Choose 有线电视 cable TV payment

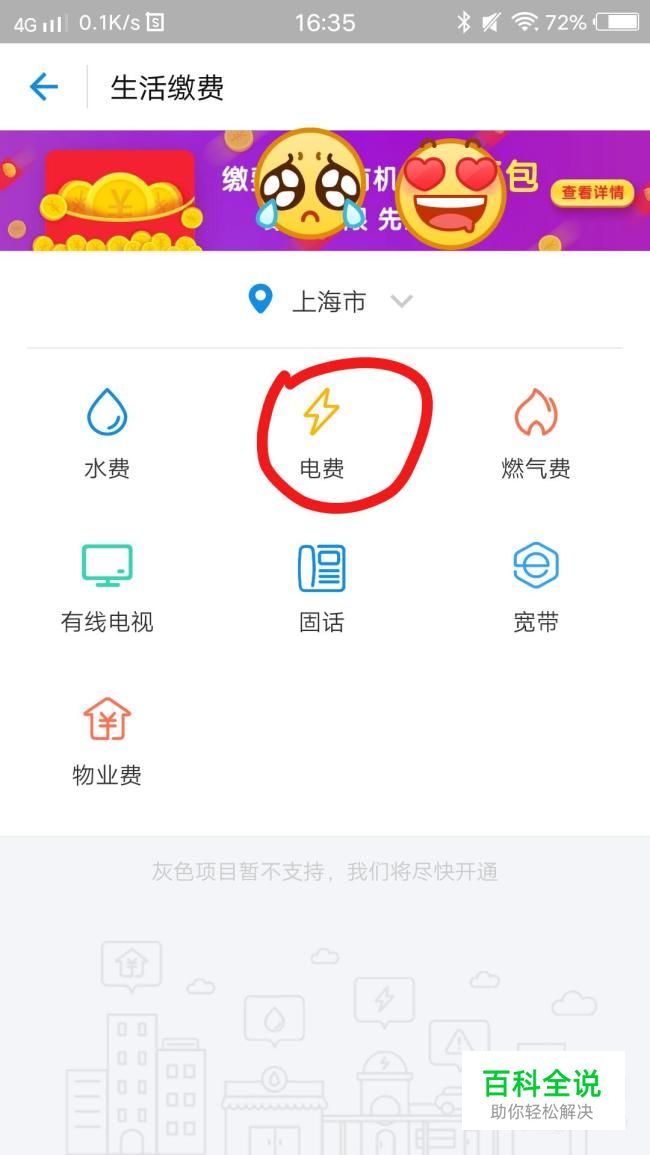(x=107, y=588)
